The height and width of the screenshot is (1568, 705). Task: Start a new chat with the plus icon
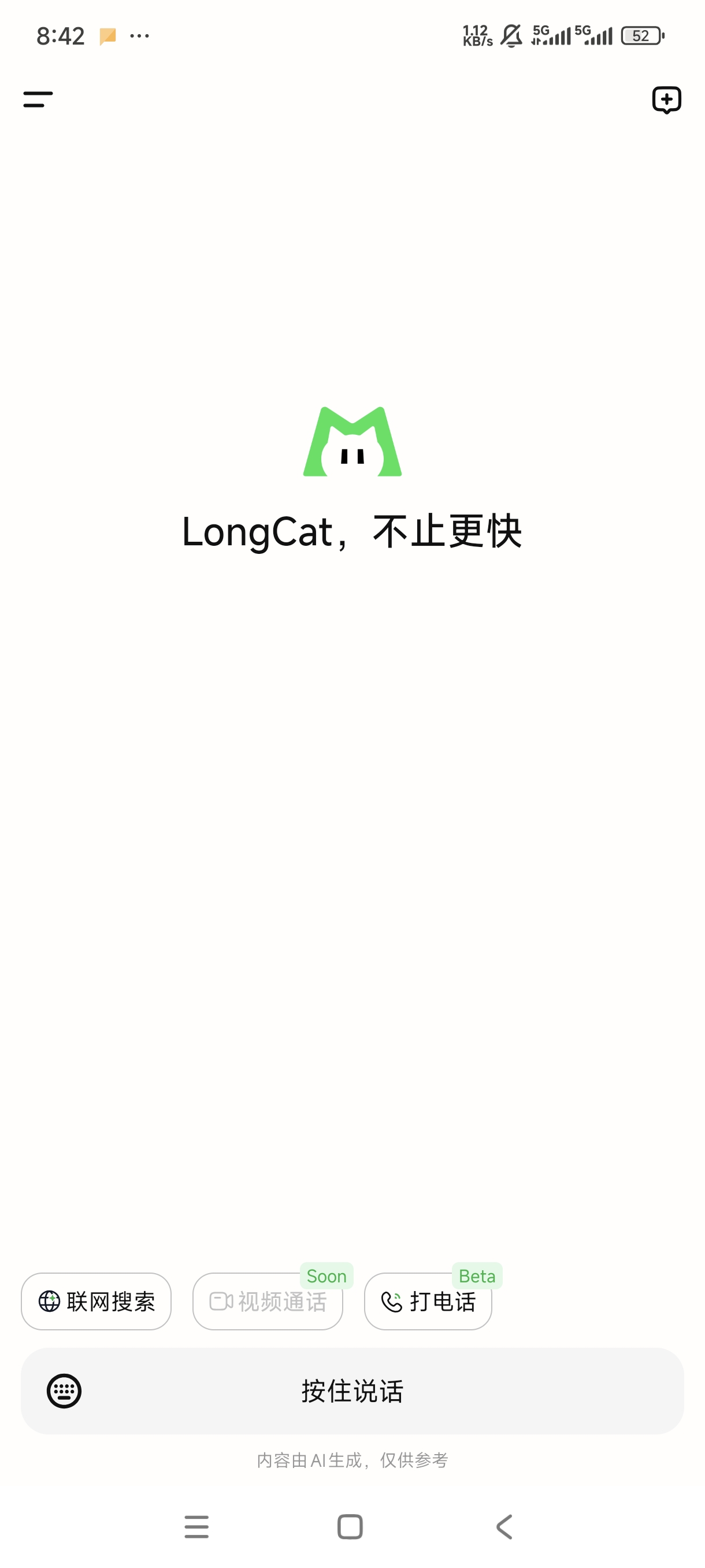click(667, 99)
